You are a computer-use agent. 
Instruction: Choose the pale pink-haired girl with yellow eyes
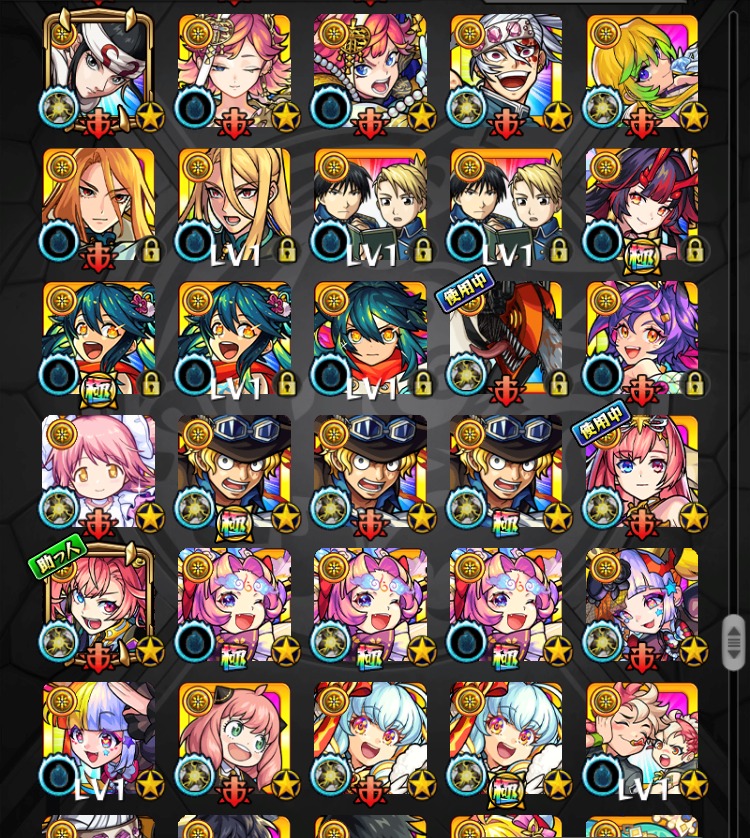point(98,472)
